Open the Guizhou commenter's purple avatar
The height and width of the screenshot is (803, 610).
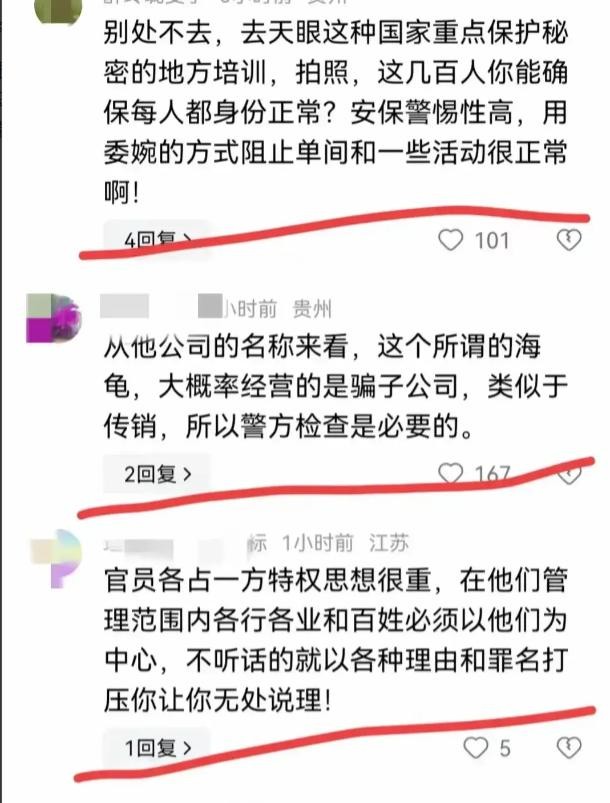(52, 319)
